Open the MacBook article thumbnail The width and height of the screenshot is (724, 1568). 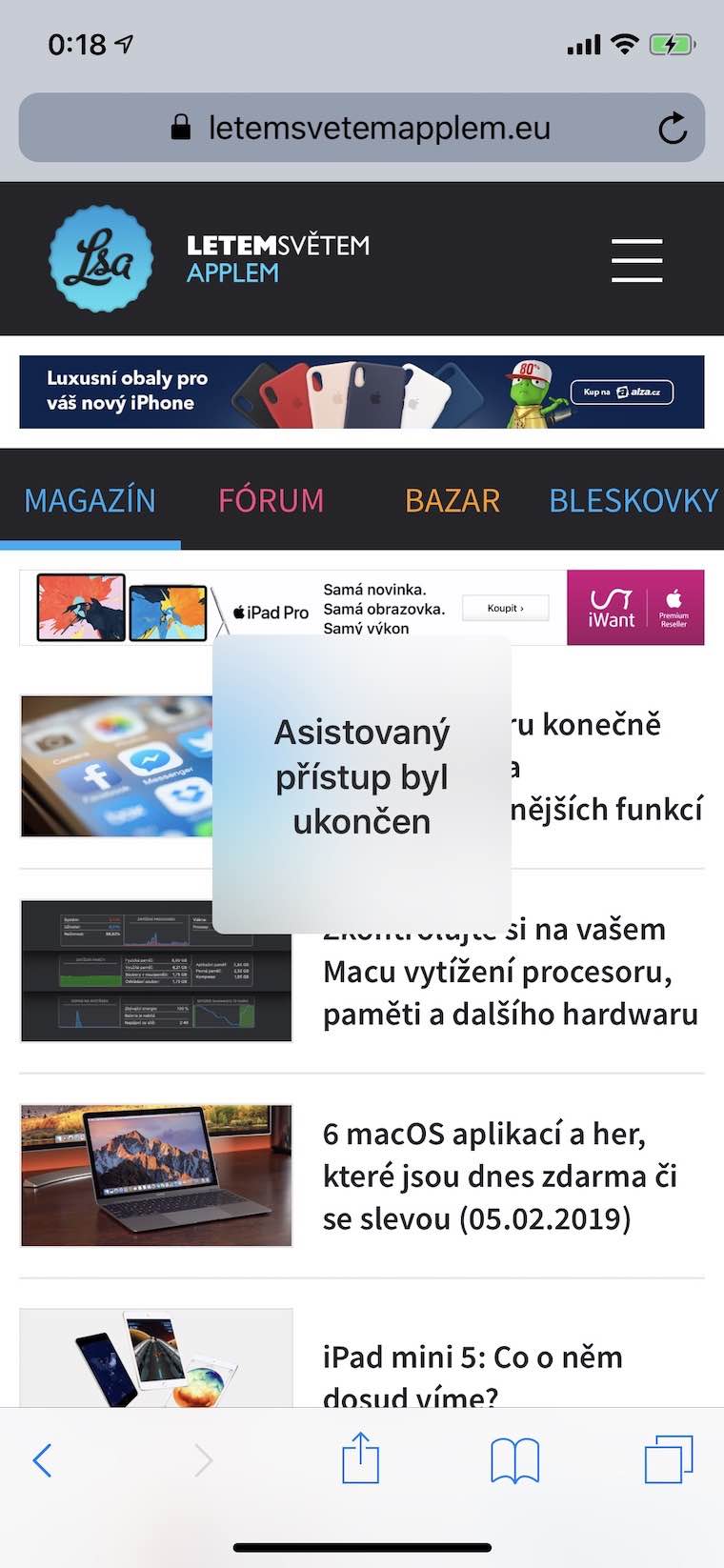coord(156,1176)
